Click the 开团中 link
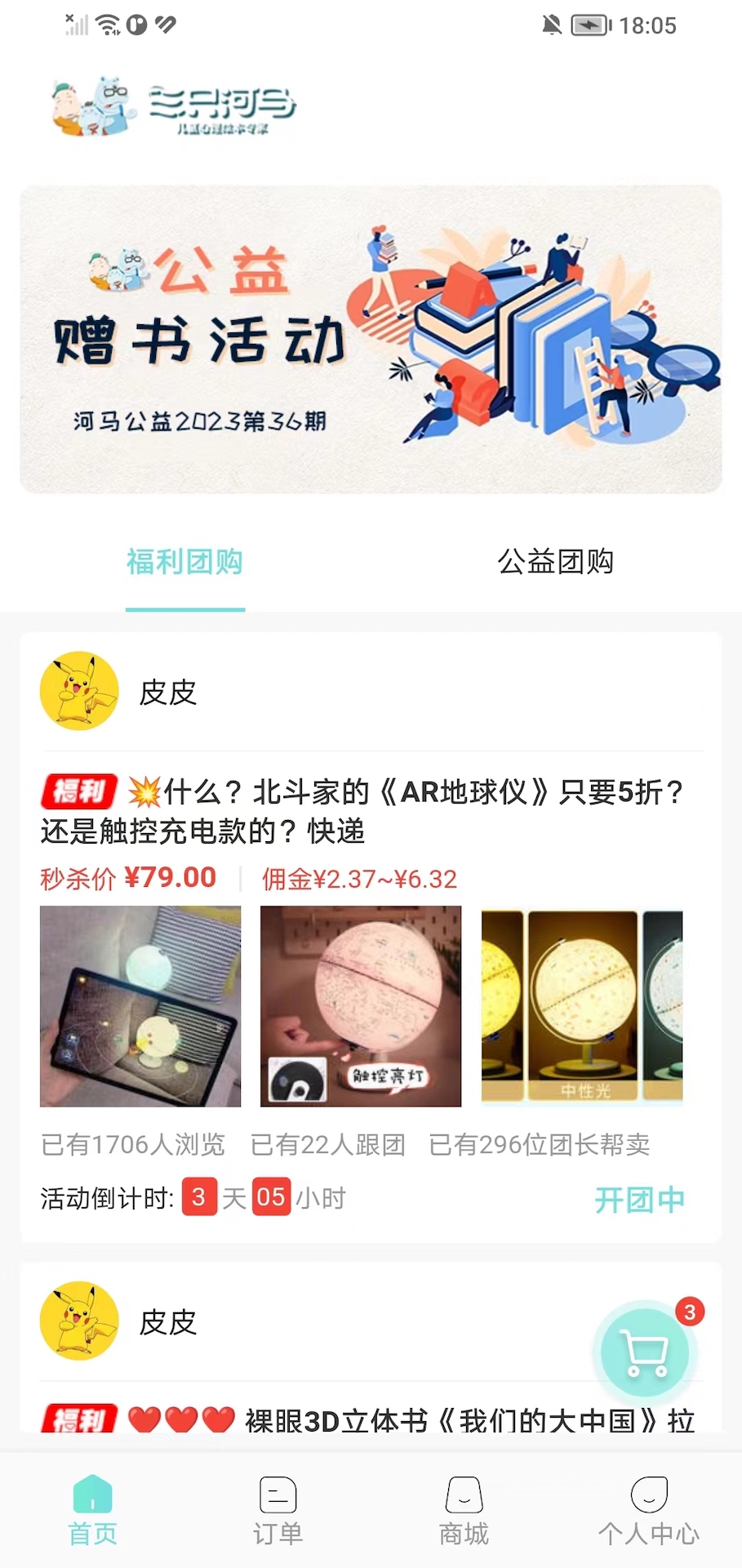 (640, 1198)
